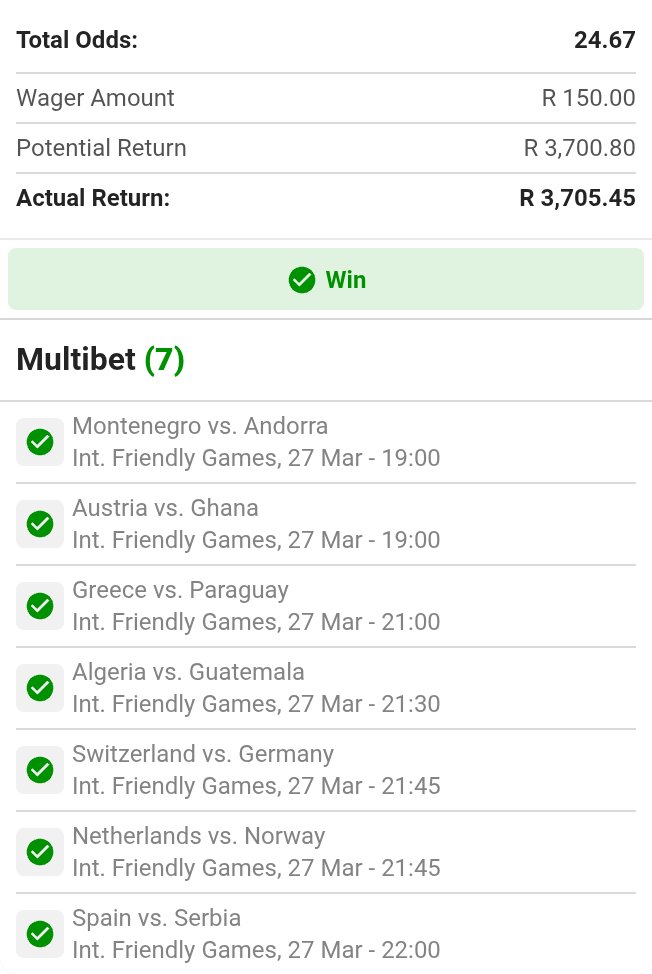This screenshot has height=974, width=652.
Task: Open the Austria vs. Ghana bet row
Action: (x=326, y=524)
